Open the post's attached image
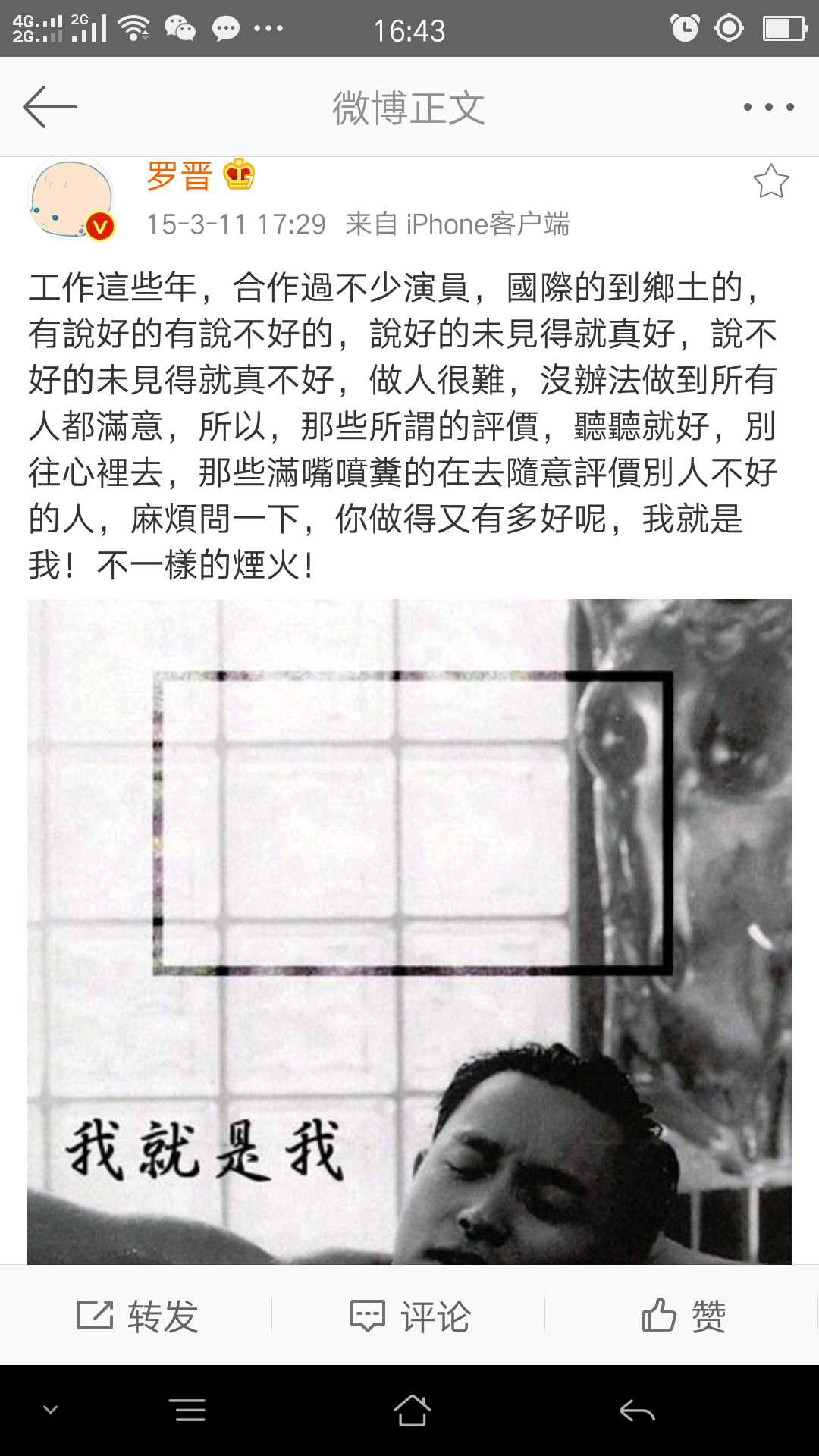This screenshot has height=1456, width=819. tap(409, 931)
